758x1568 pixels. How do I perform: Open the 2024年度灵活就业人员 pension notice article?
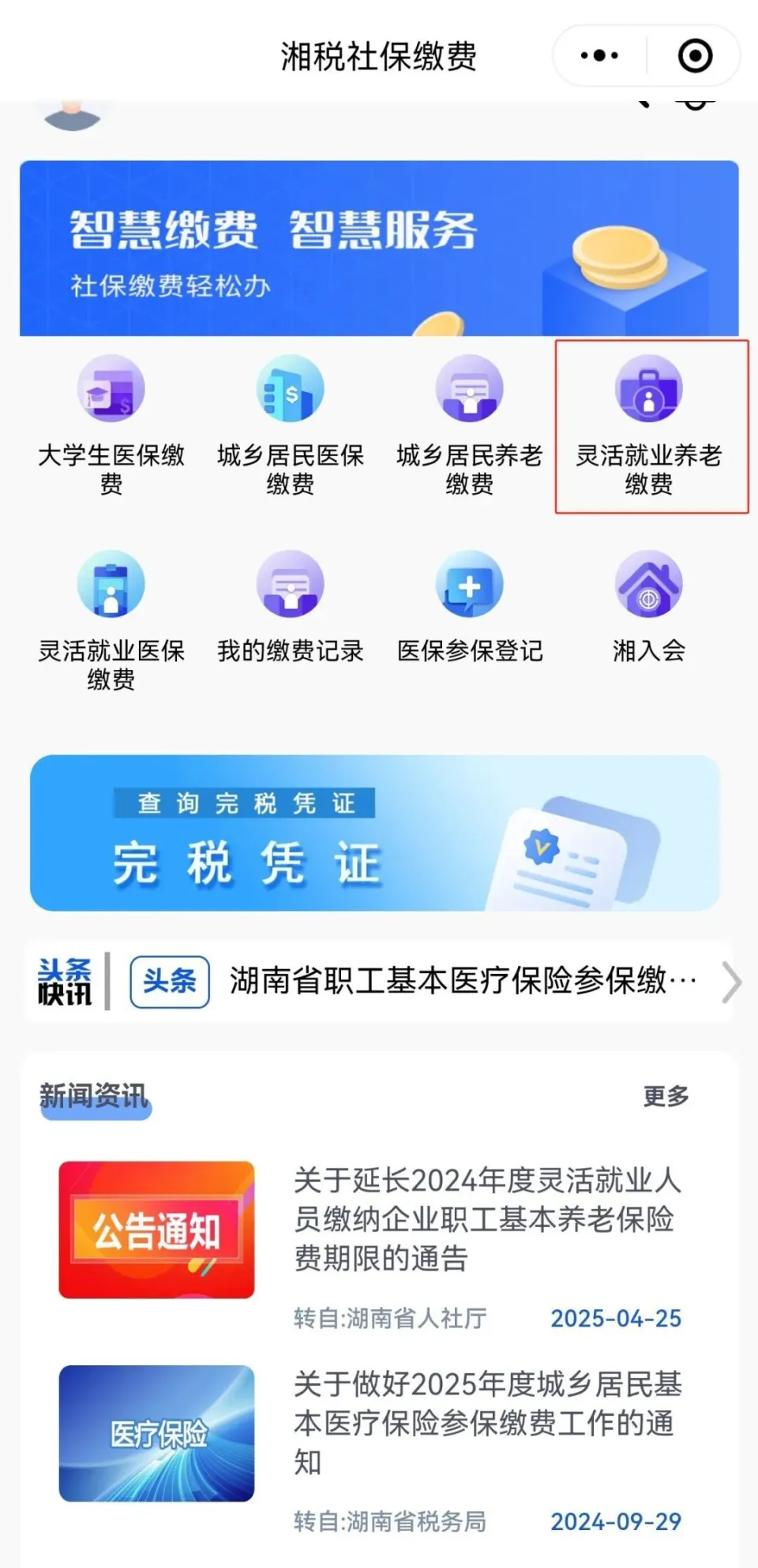click(x=486, y=1219)
